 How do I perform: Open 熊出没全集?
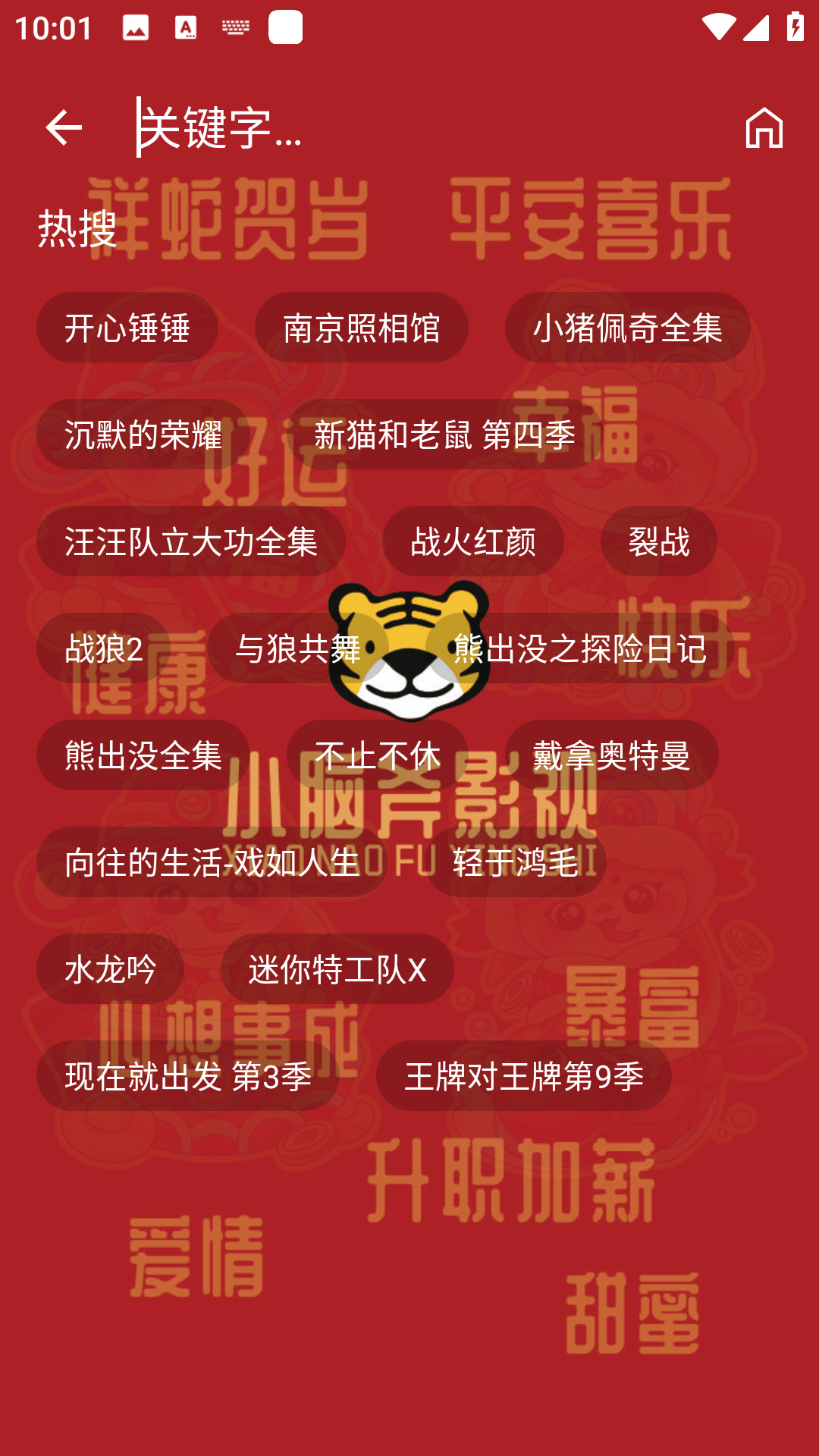coord(143,755)
